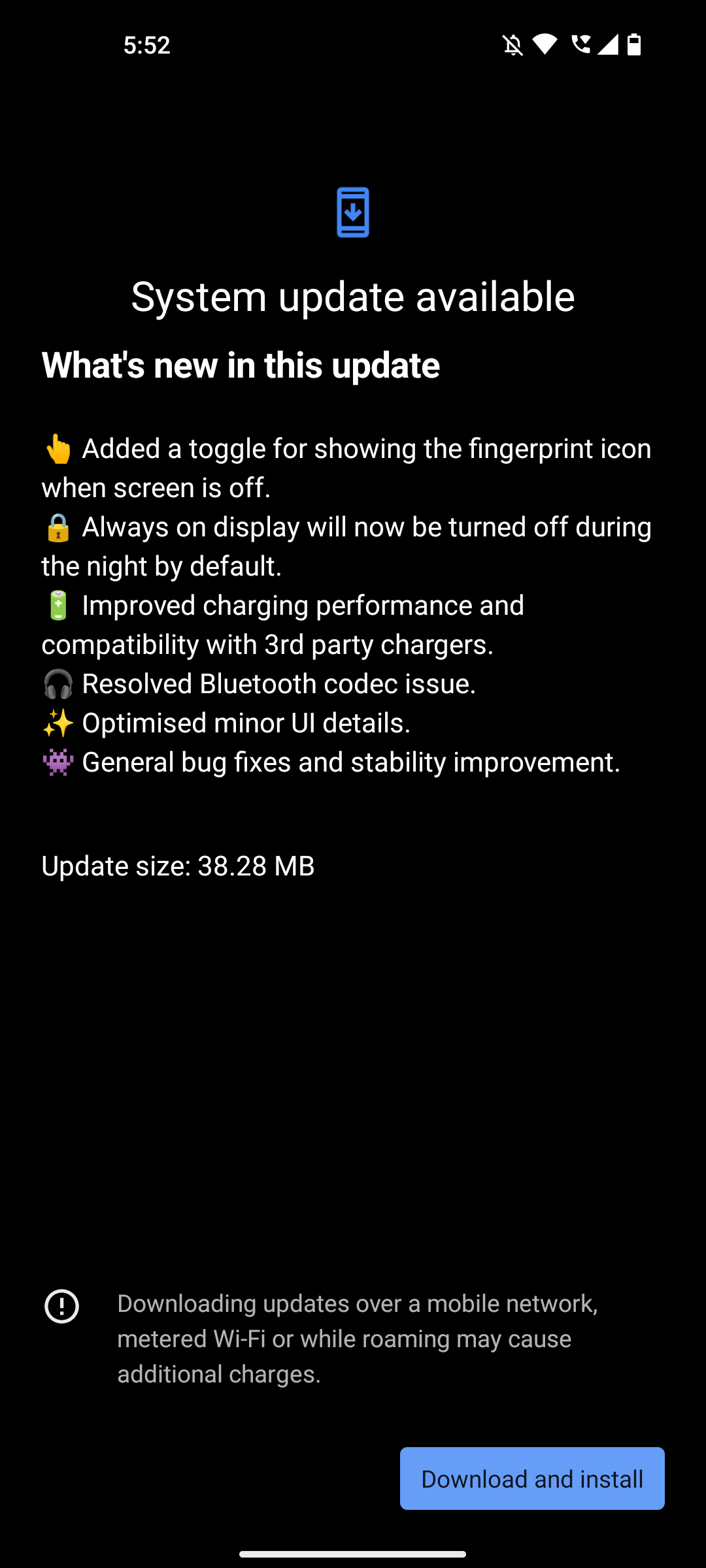Tap the Download and install button
This screenshot has width=706, height=1568.
(x=532, y=1478)
